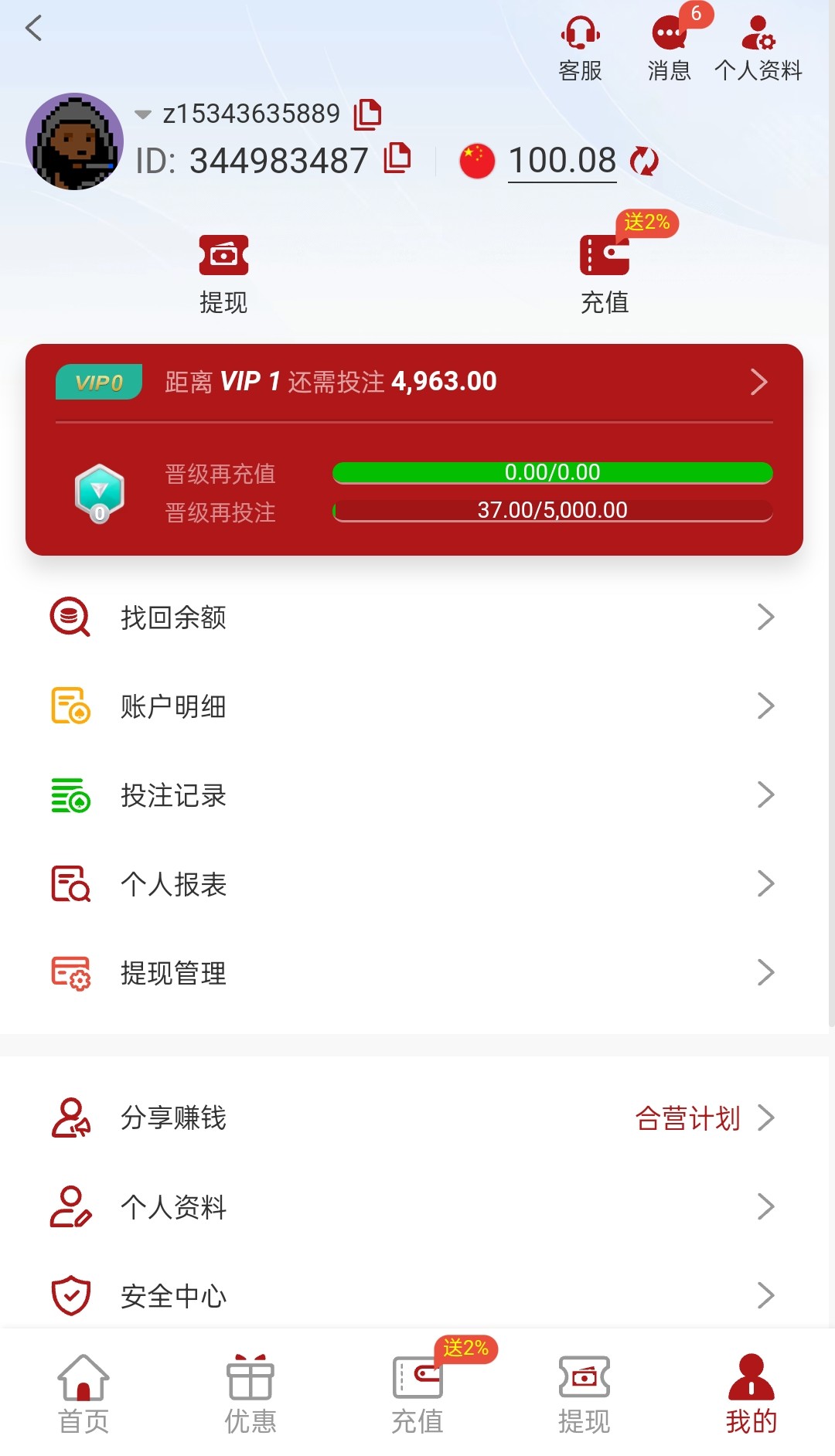Copy the ID 344983487
Viewport: 835px width, 1456px height.
point(397,158)
